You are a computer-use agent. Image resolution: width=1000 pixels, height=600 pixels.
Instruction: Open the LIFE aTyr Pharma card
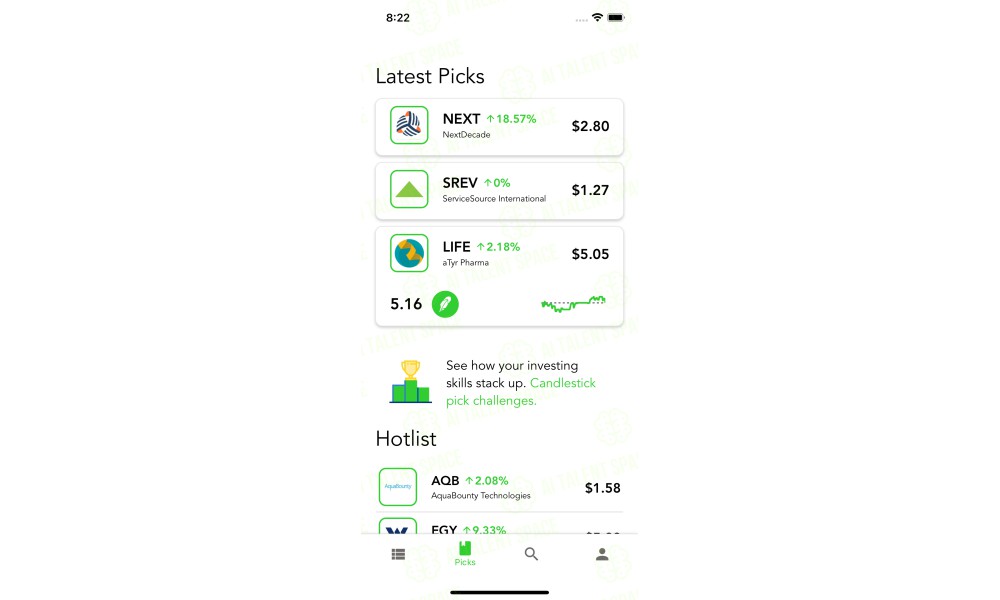coord(499,254)
